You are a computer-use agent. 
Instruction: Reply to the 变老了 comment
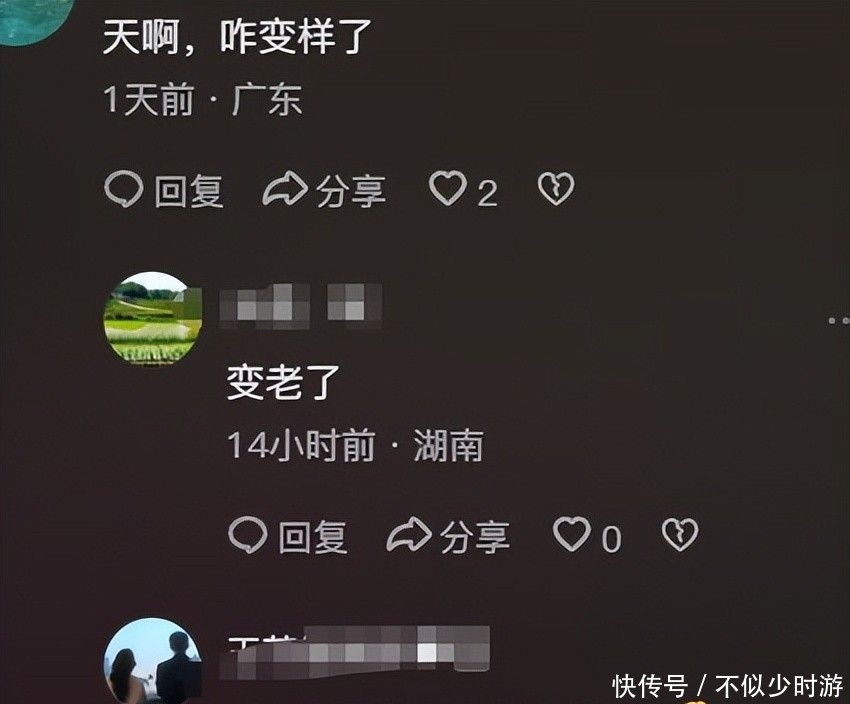point(288,537)
